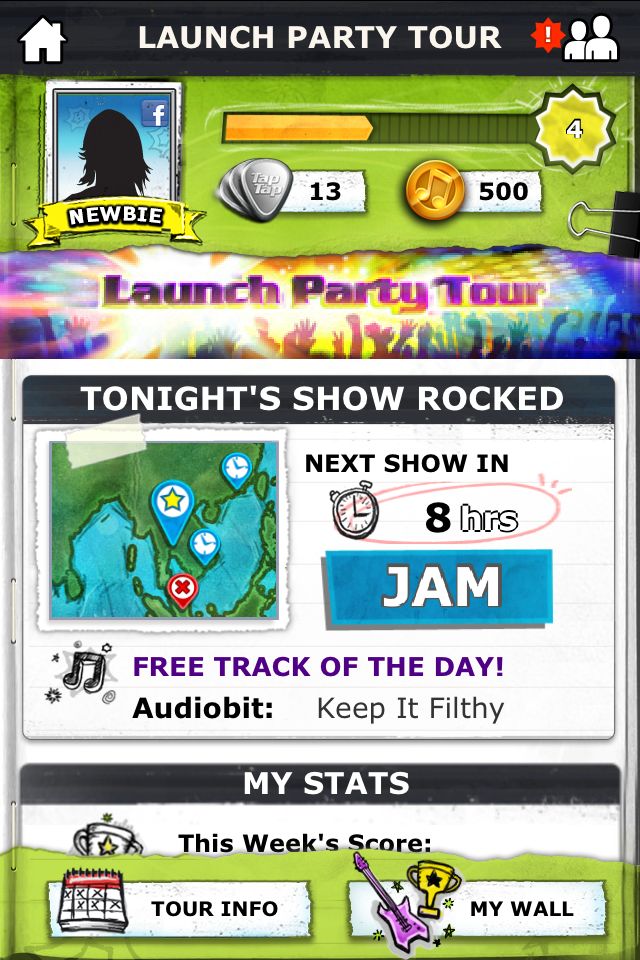Tap the gold coins balance of 500

475,191
